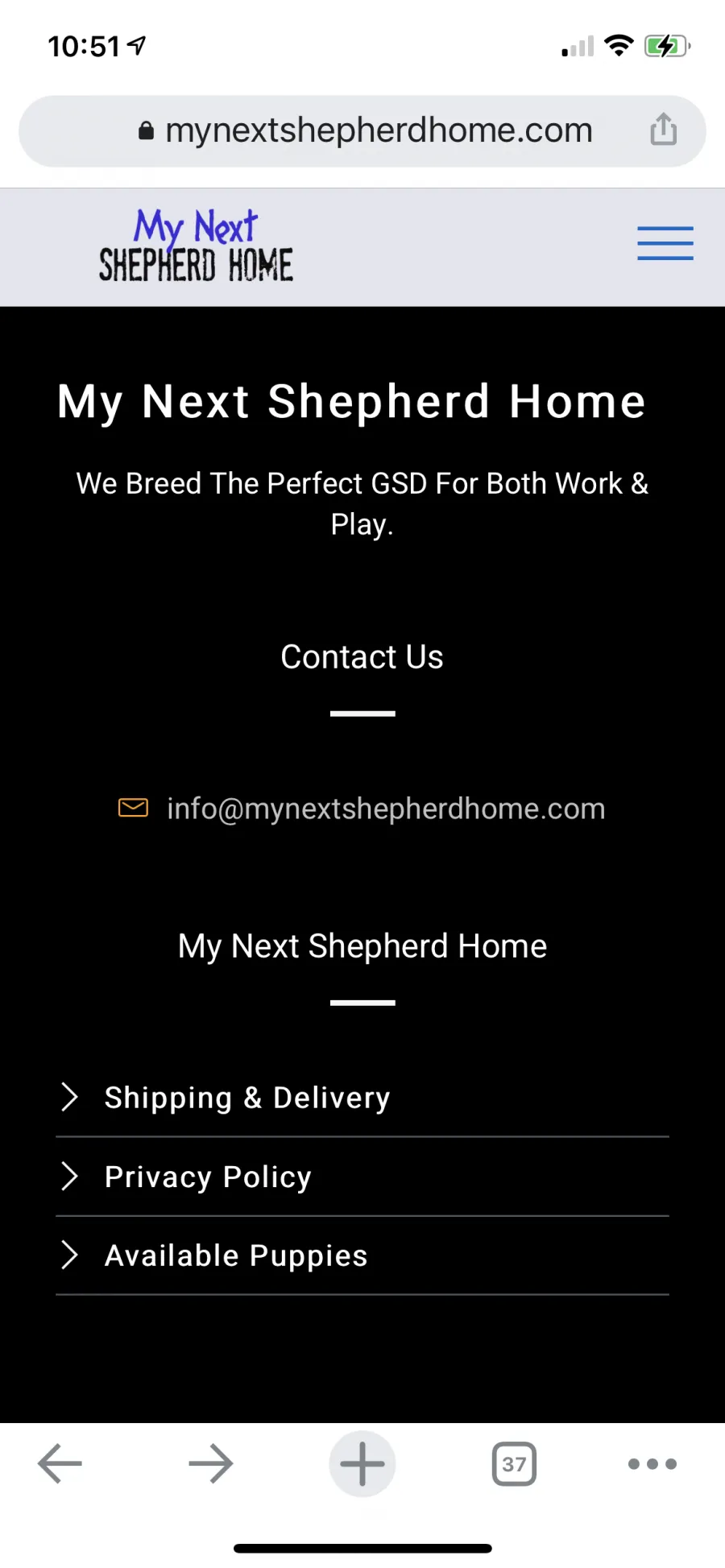Go back to the previous page
725x1568 pixels.
(60, 1463)
